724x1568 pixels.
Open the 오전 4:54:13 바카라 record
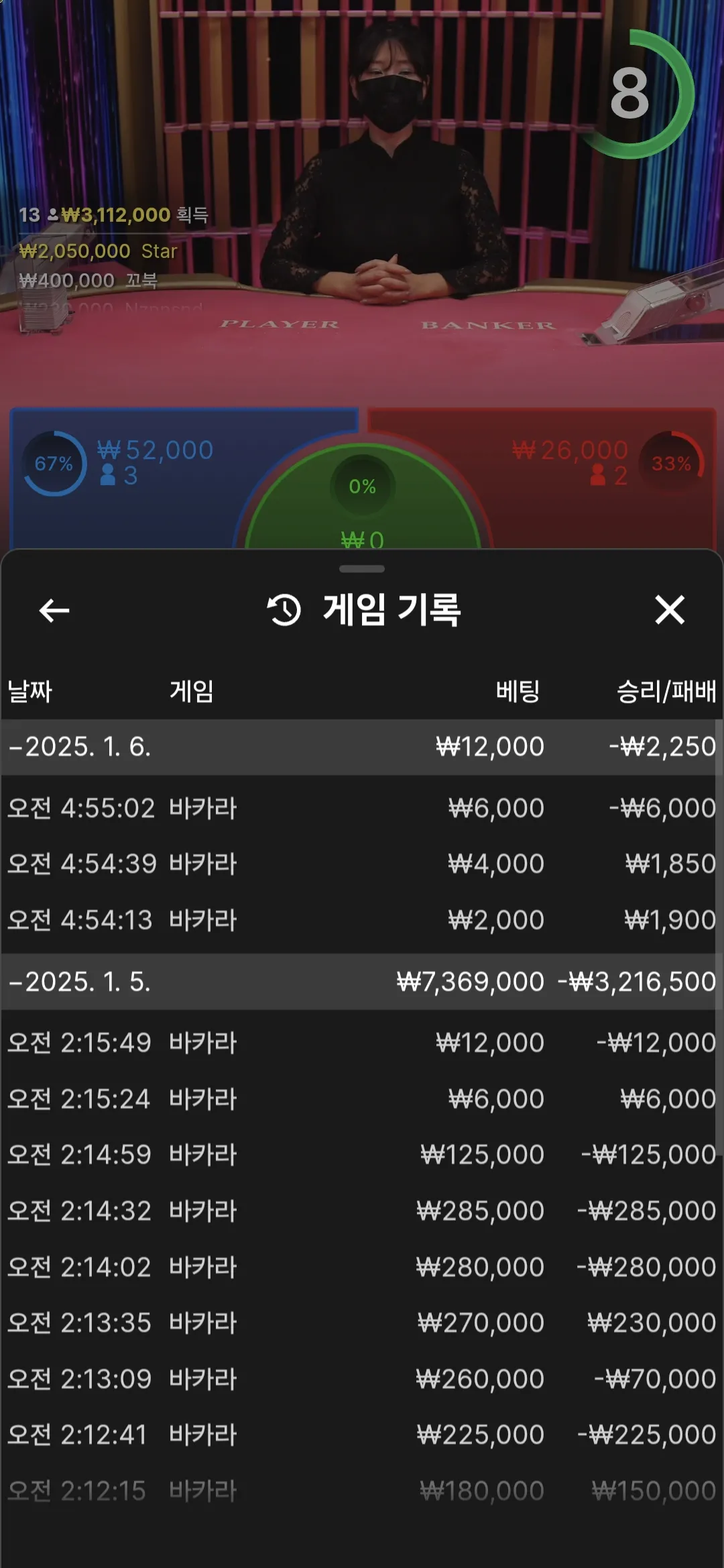coord(361,920)
